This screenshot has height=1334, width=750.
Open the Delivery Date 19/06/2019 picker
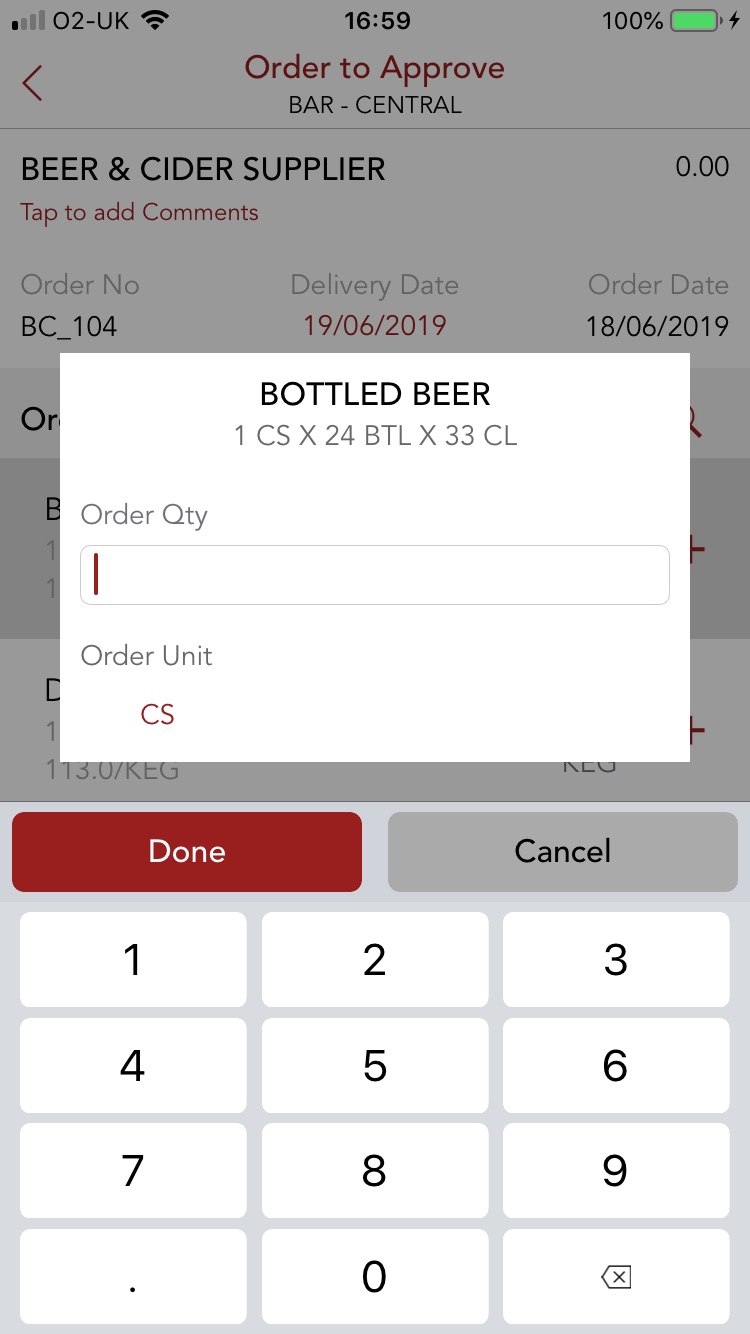(374, 326)
